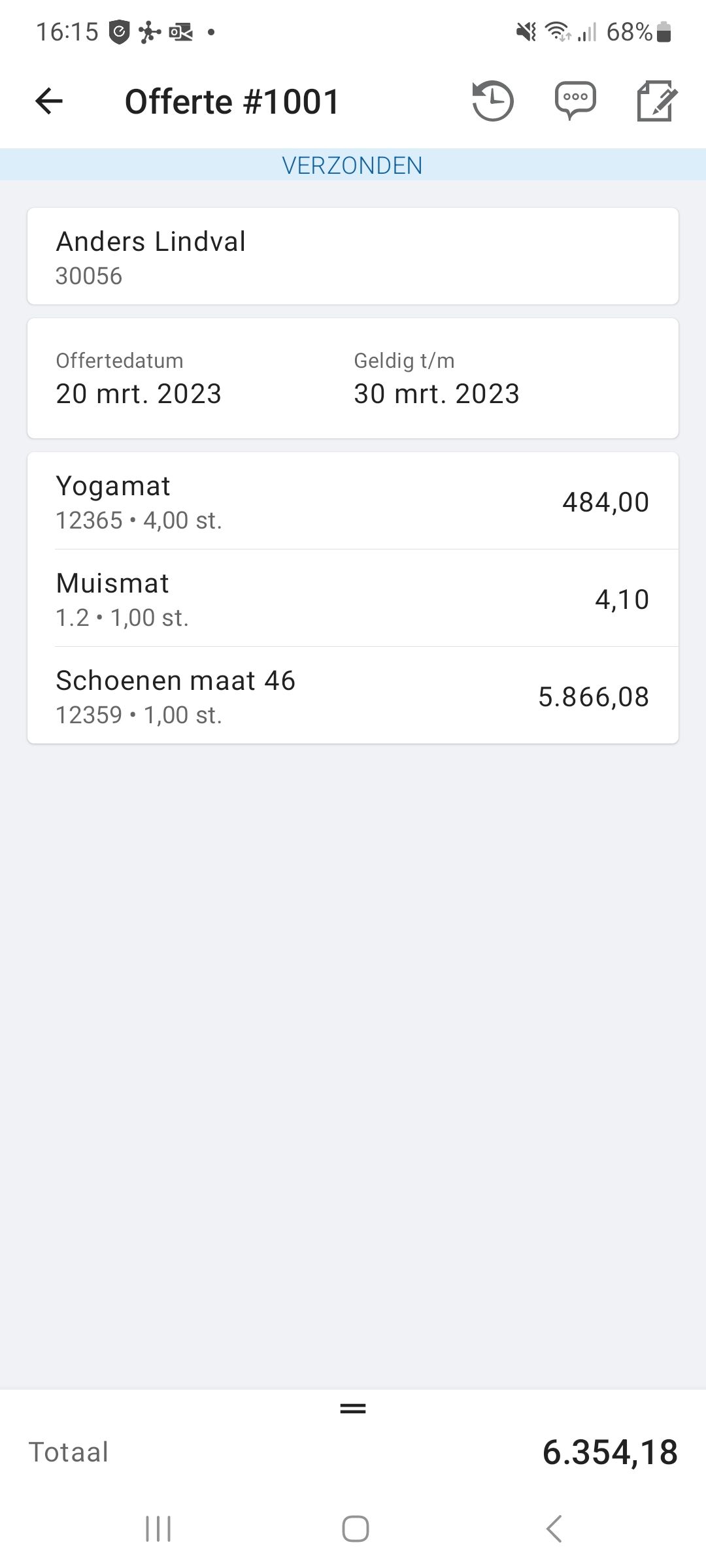Open the Anders Lindval customer card
The width and height of the screenshot is (706, 1568).
click(x=353, y=255)
